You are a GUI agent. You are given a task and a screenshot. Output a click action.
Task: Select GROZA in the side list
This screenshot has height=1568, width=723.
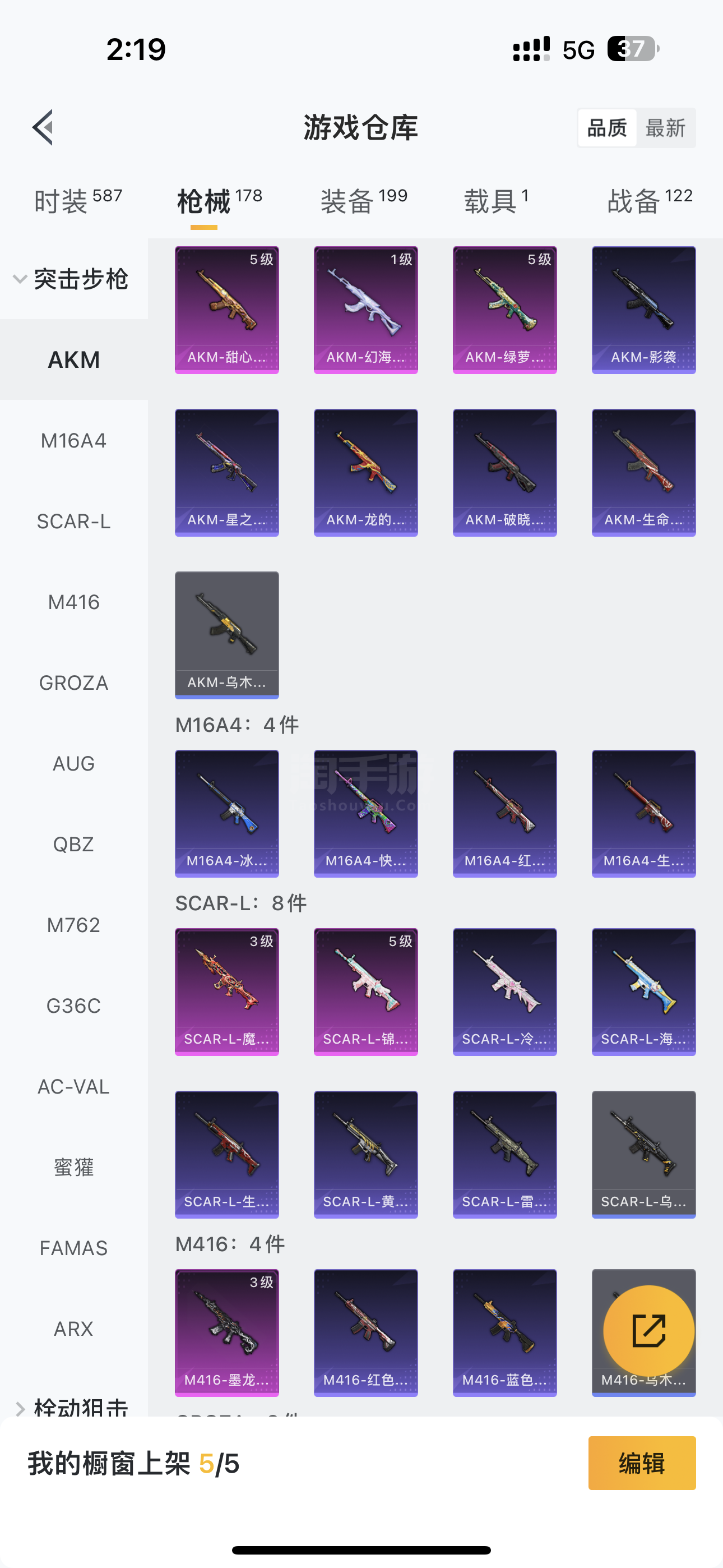[73, 683]
